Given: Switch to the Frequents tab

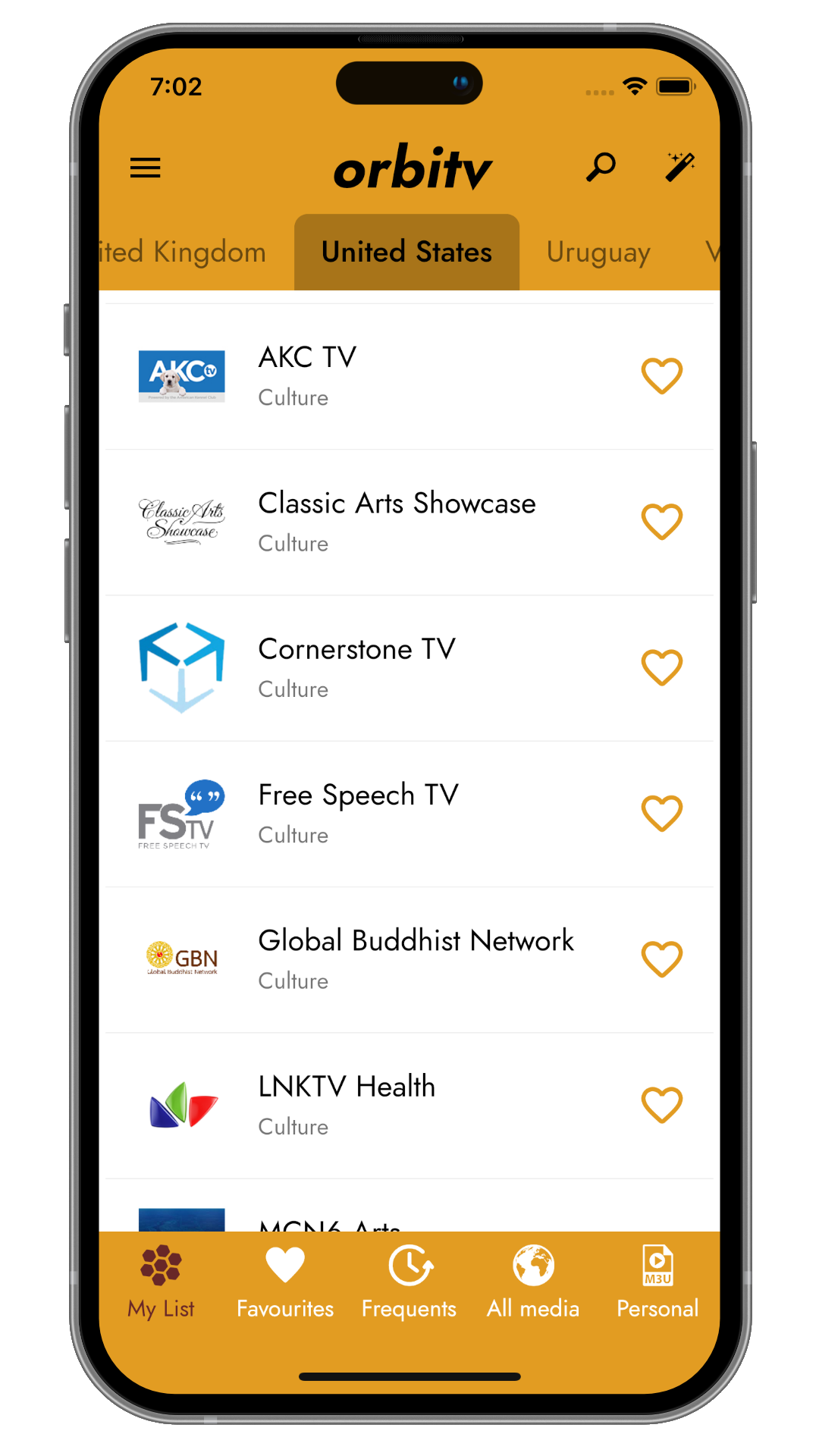Looking at the screenshot, I should point(409,1282).
